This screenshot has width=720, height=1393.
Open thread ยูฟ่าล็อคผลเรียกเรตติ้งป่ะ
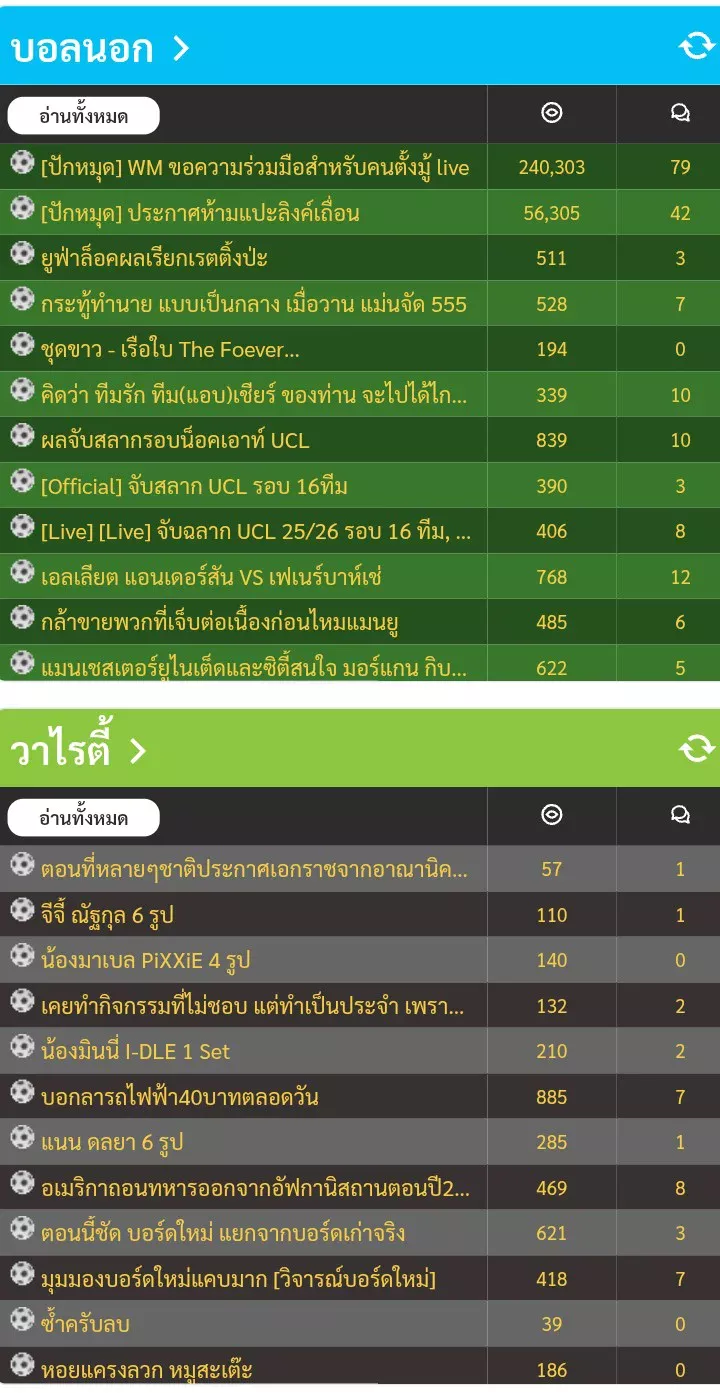(x=154, y=258)
